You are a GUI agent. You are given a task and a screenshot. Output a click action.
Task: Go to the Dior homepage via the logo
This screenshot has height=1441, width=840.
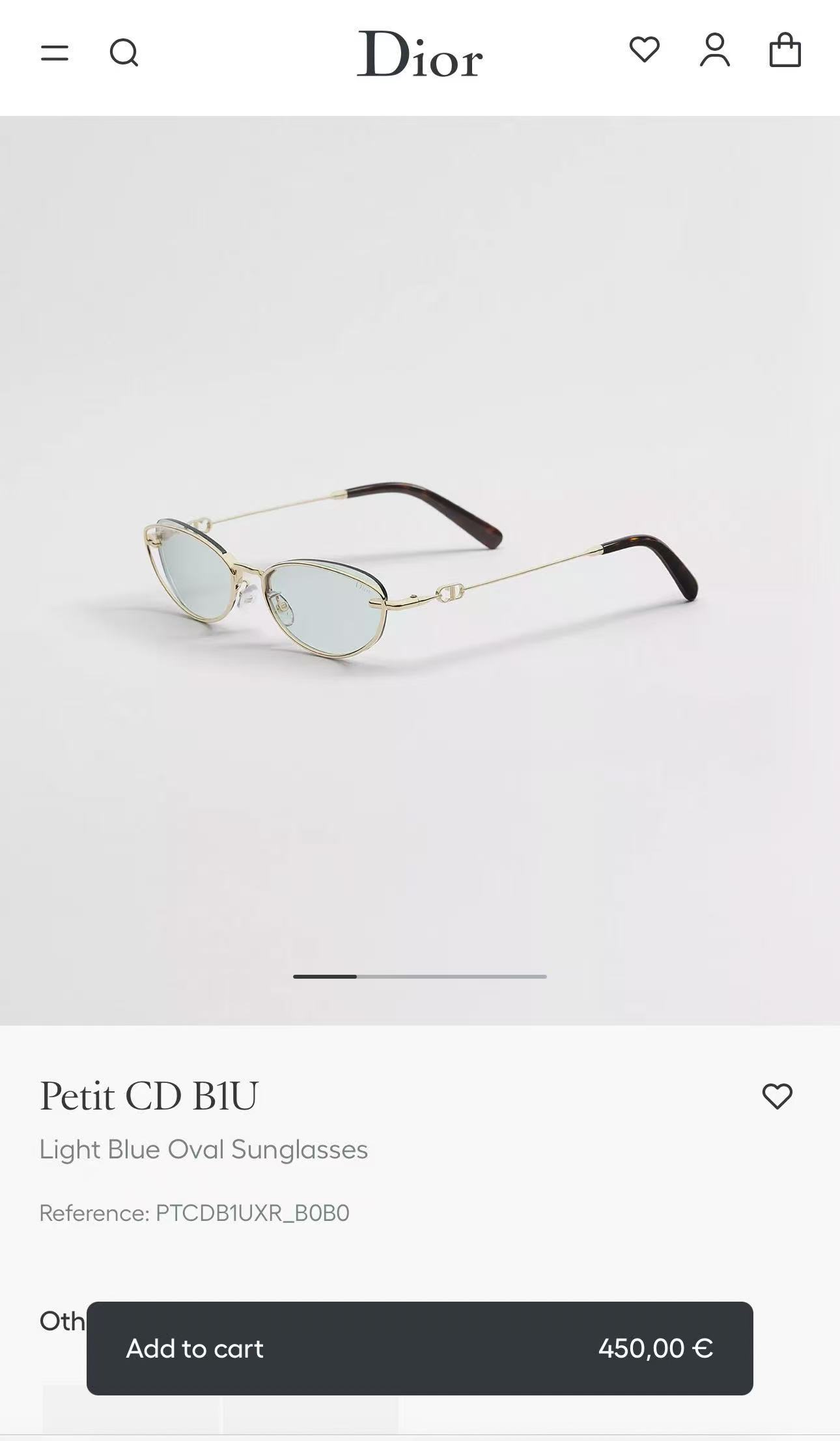click(420, 53)
